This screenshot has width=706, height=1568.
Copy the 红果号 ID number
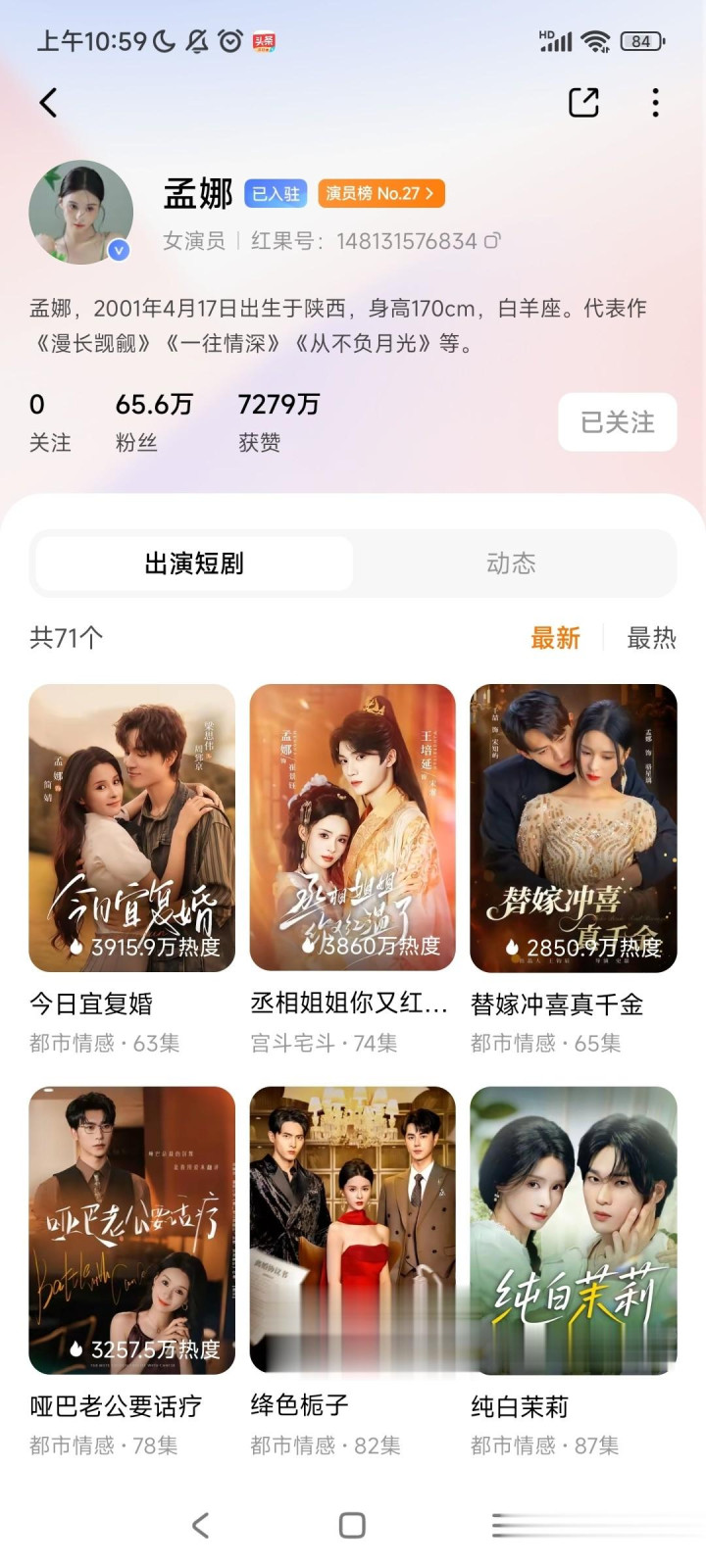493,241
